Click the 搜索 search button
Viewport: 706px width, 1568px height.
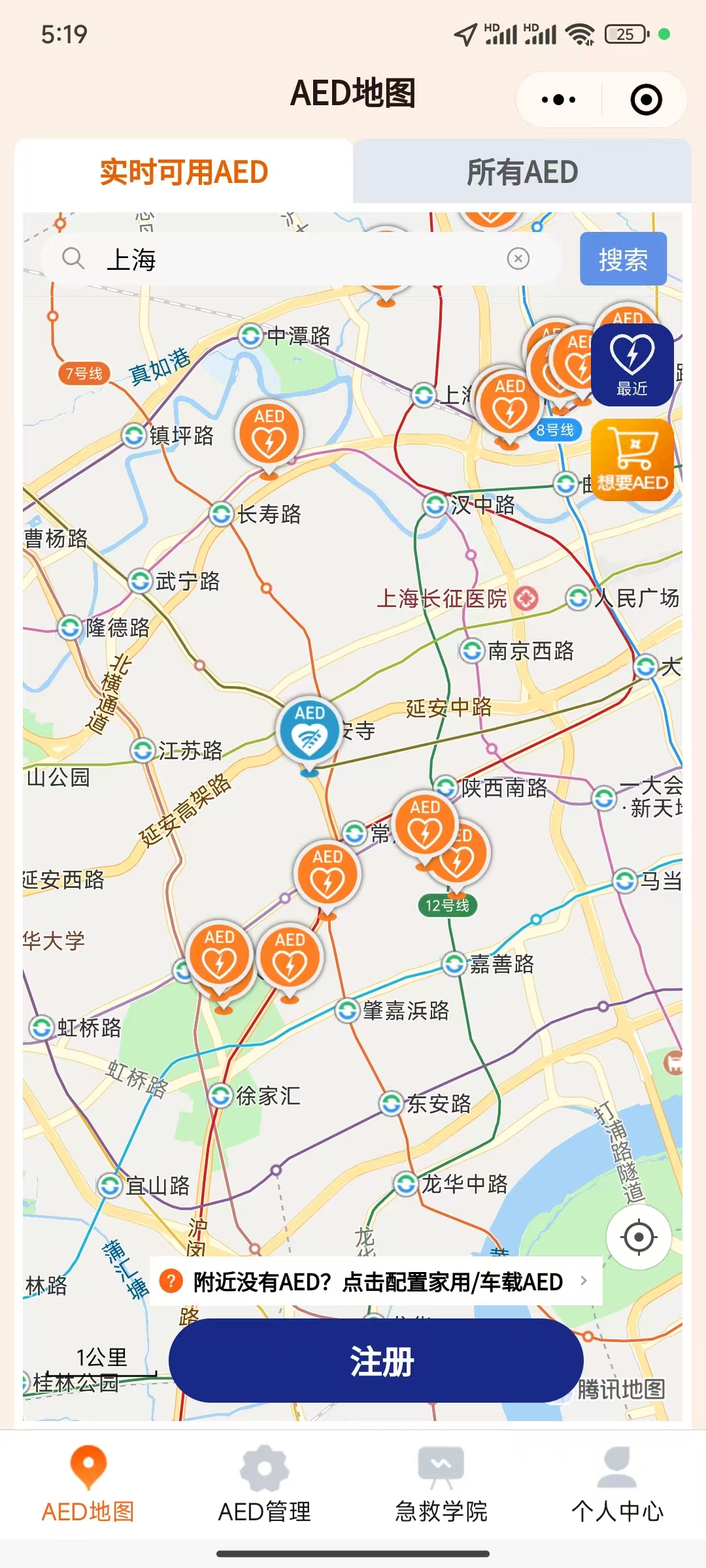pyautogui.click(x=622, y=259)
